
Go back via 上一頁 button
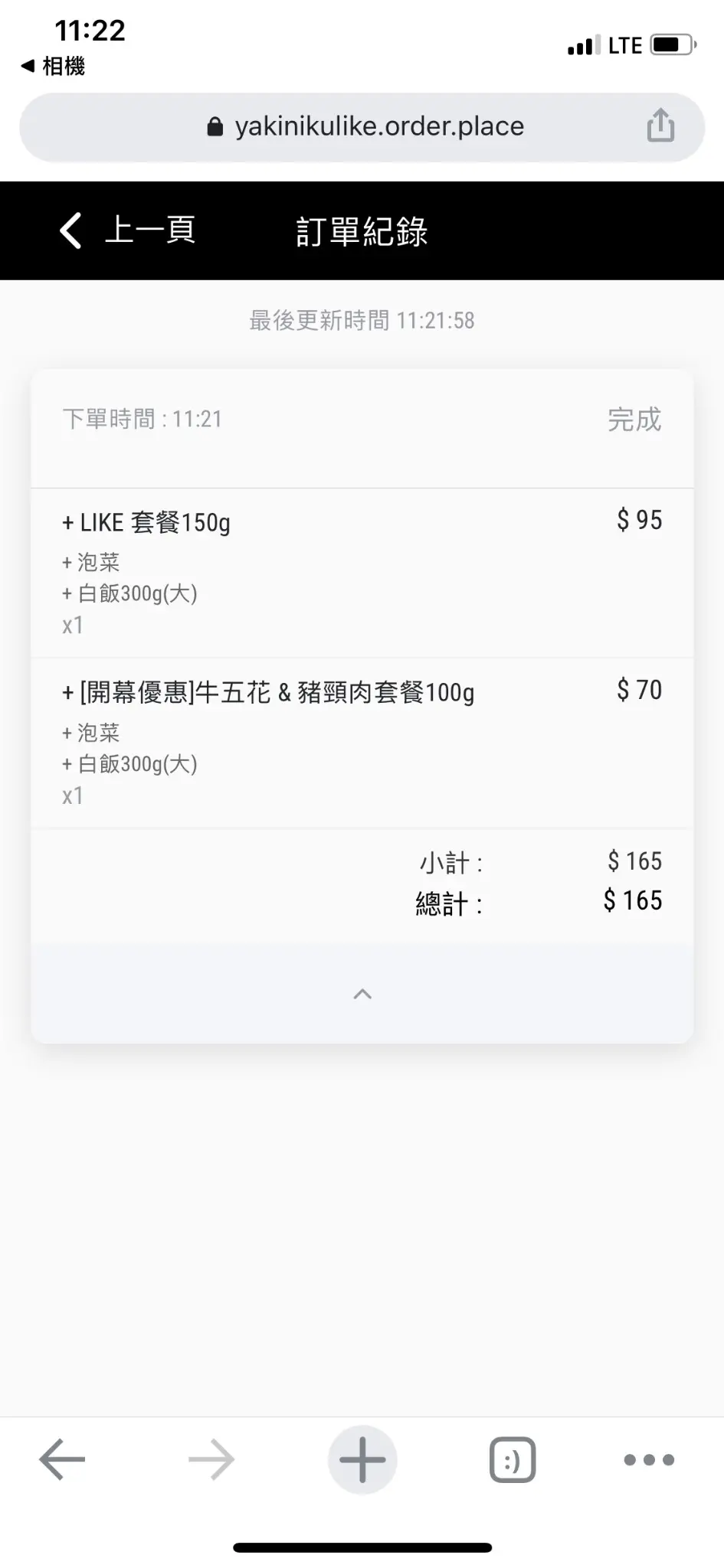pyautogui.click(x=127, y=230)
